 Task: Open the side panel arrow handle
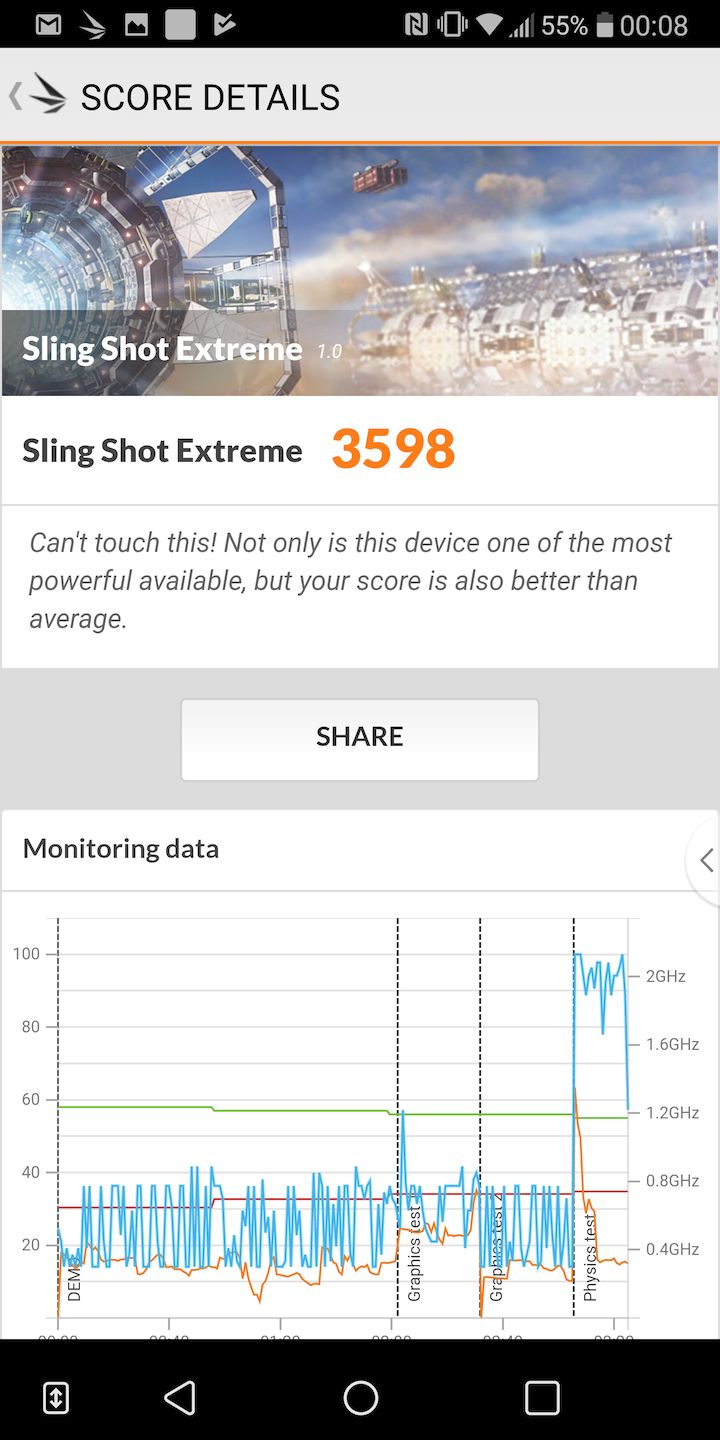tap(706, 860)
